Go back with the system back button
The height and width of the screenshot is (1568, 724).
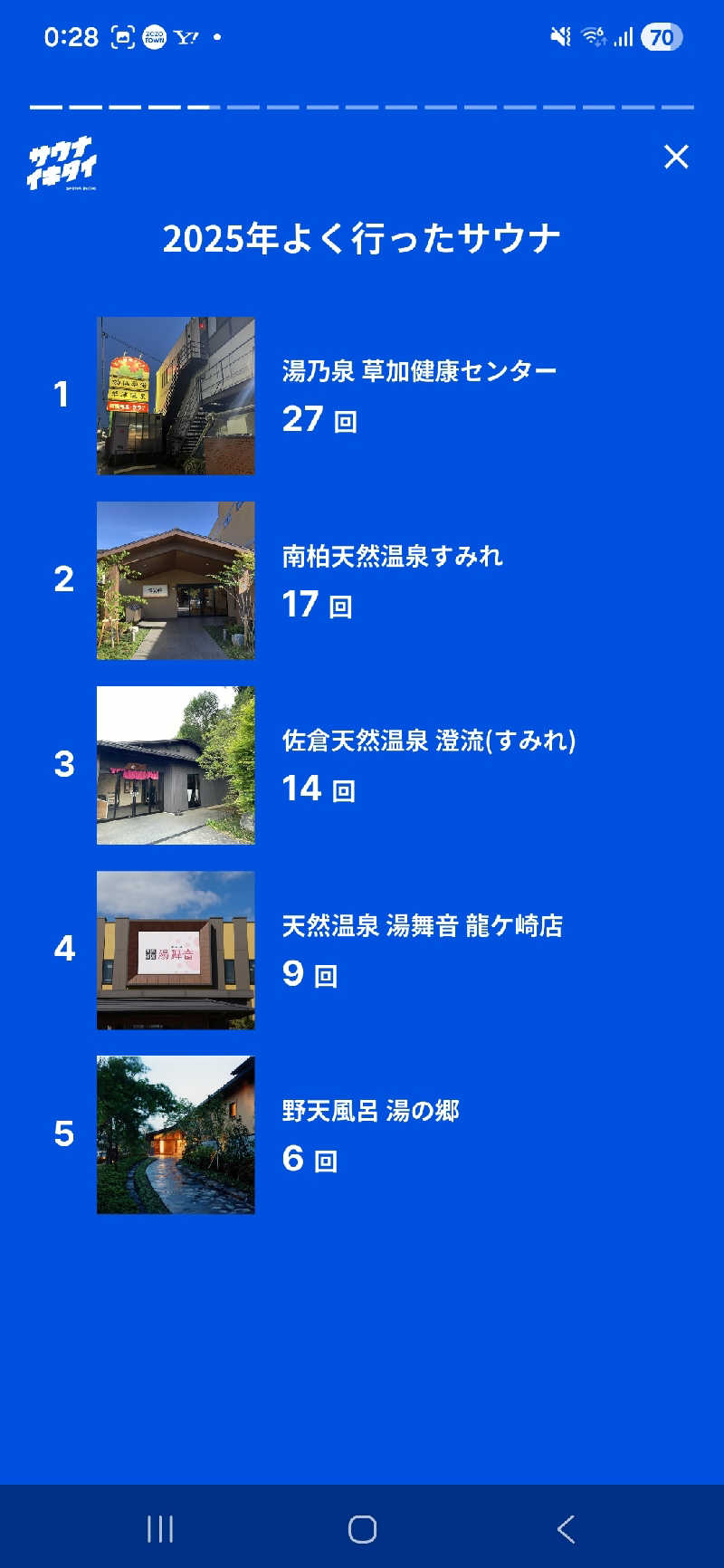pyautogui.click(x=566, y=1529)
